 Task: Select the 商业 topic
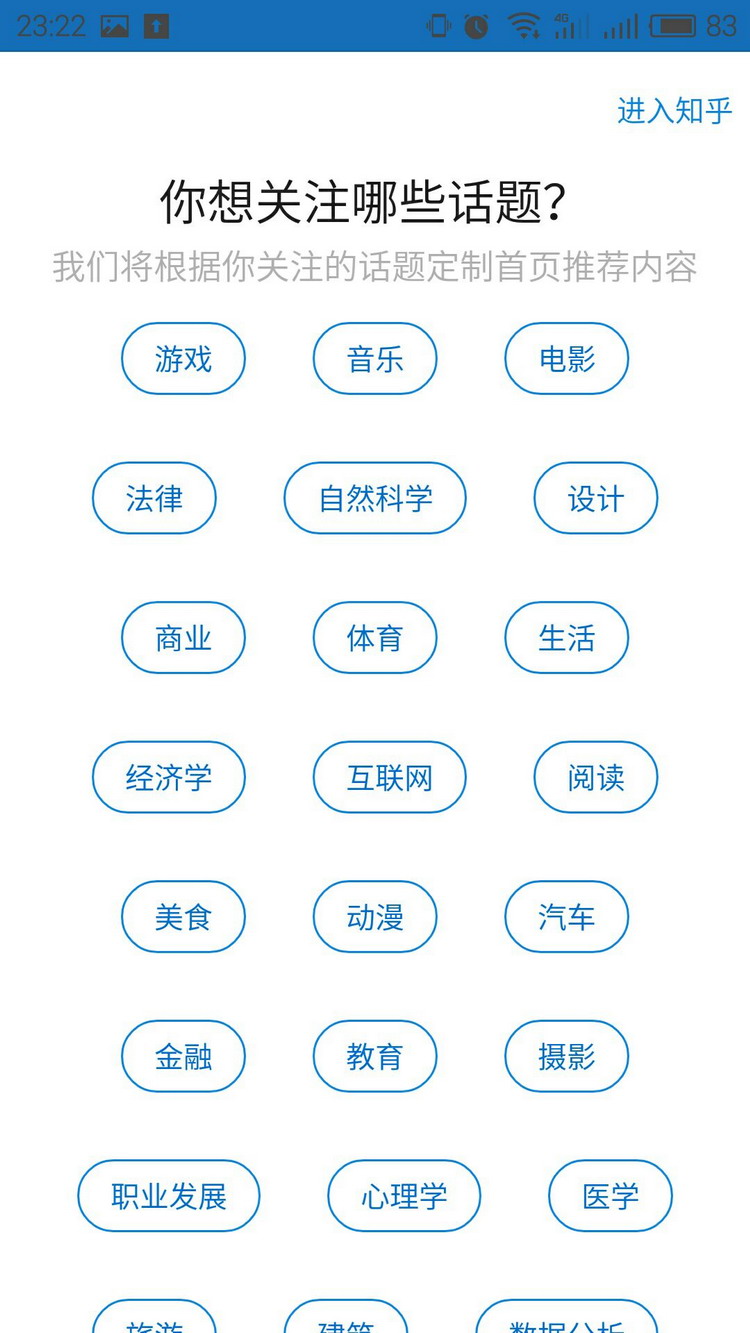(x=183, y=637)
